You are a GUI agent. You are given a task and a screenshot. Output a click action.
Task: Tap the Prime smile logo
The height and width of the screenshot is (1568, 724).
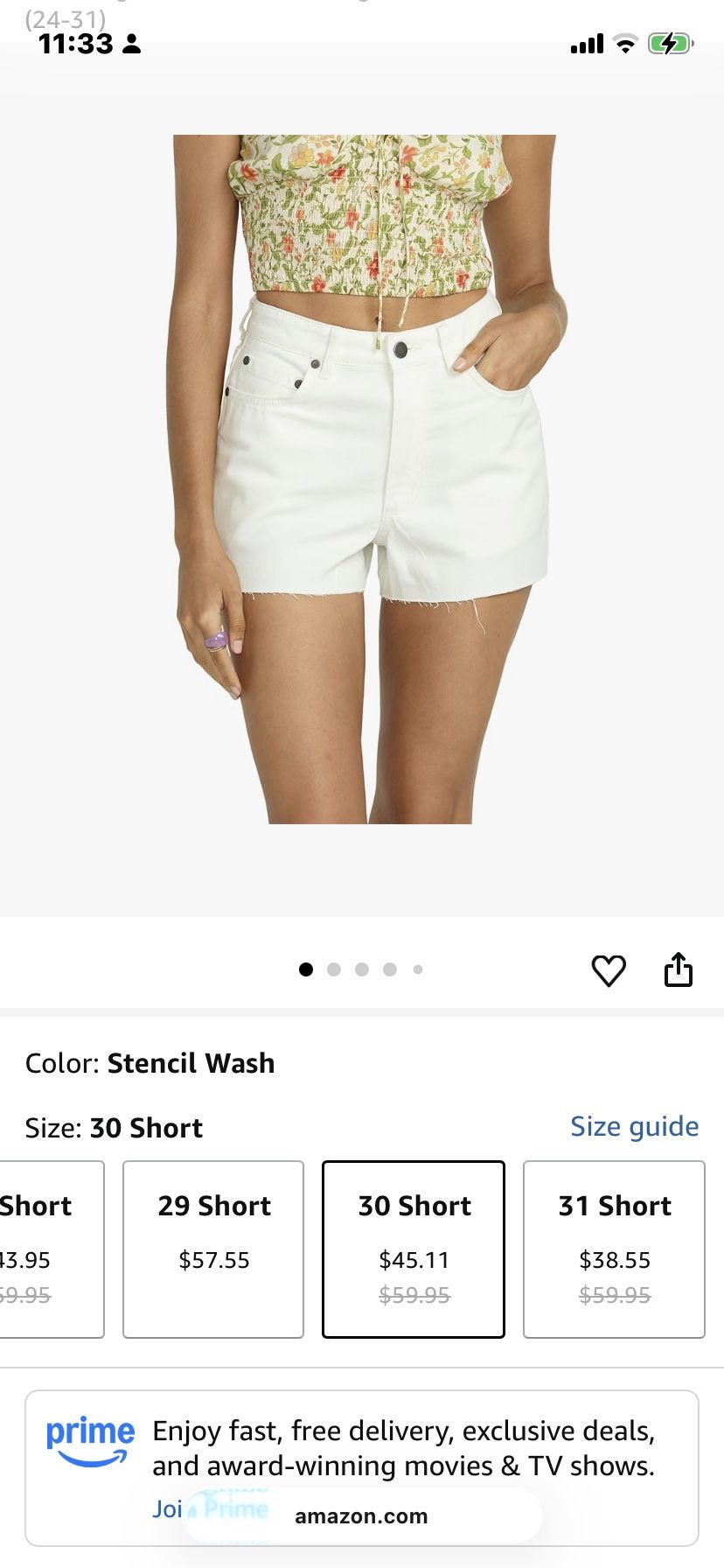90,1433
